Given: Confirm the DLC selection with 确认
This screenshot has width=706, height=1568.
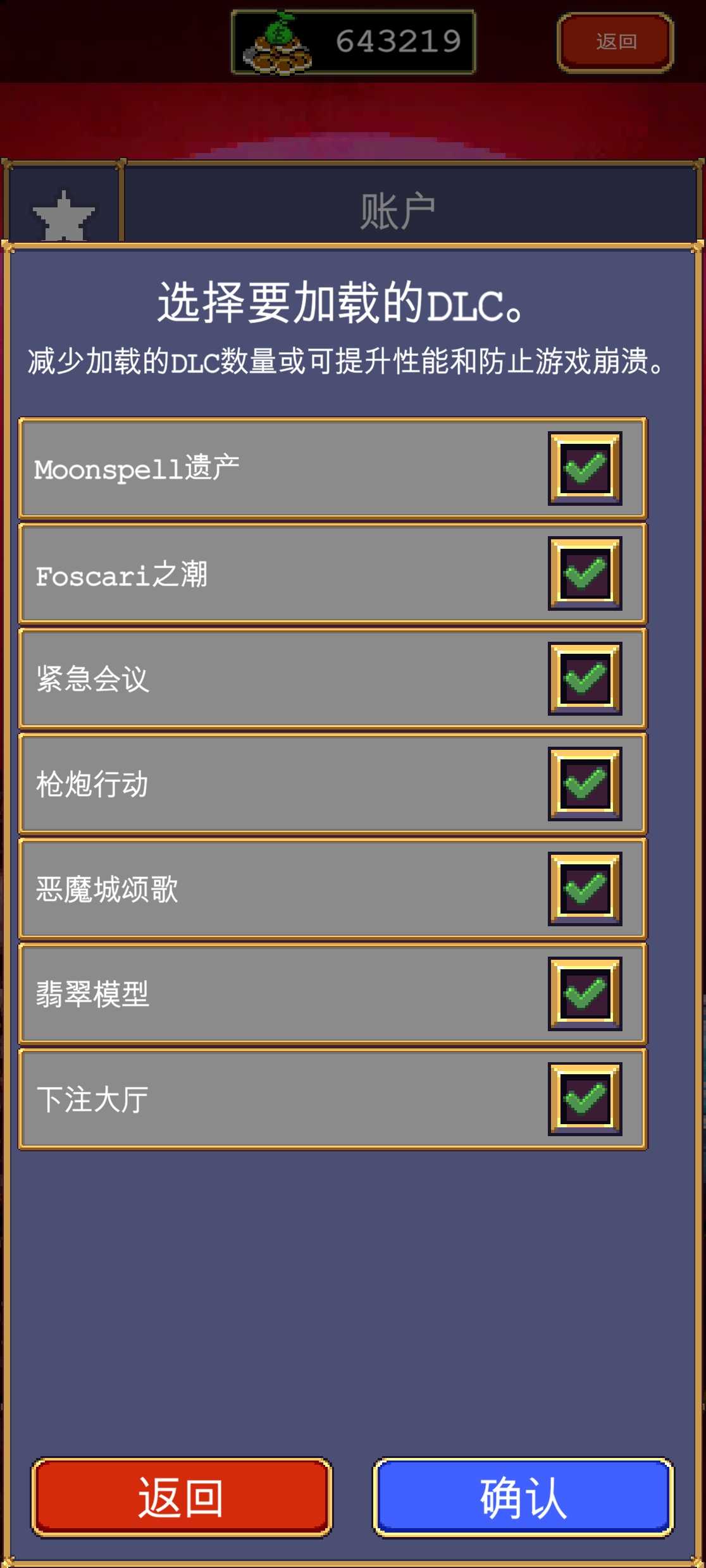Looking at the screenshot, I should pyautogui.click(x=523, y=1497).
